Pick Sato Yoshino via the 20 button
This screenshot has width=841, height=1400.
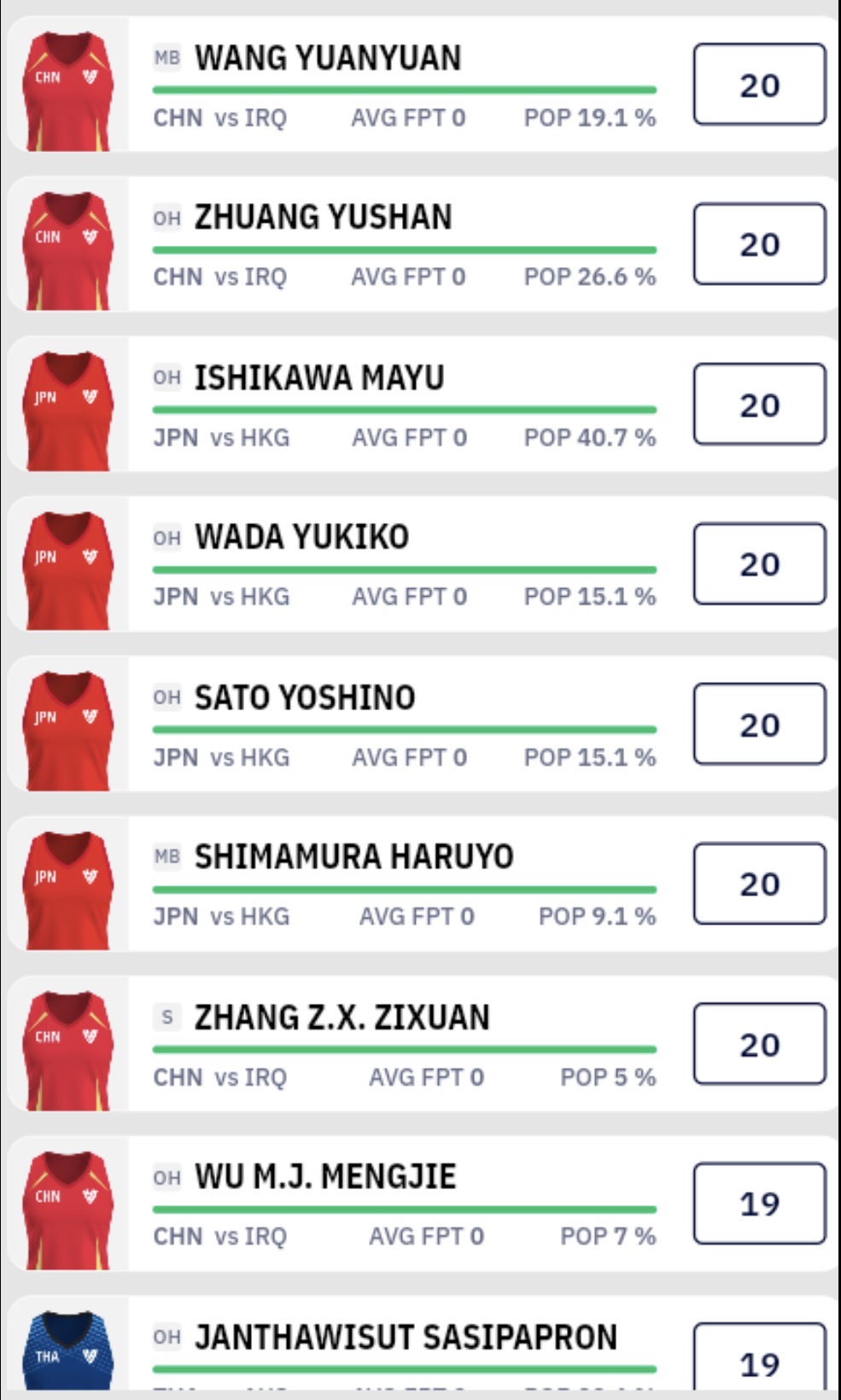click(760, 724)
